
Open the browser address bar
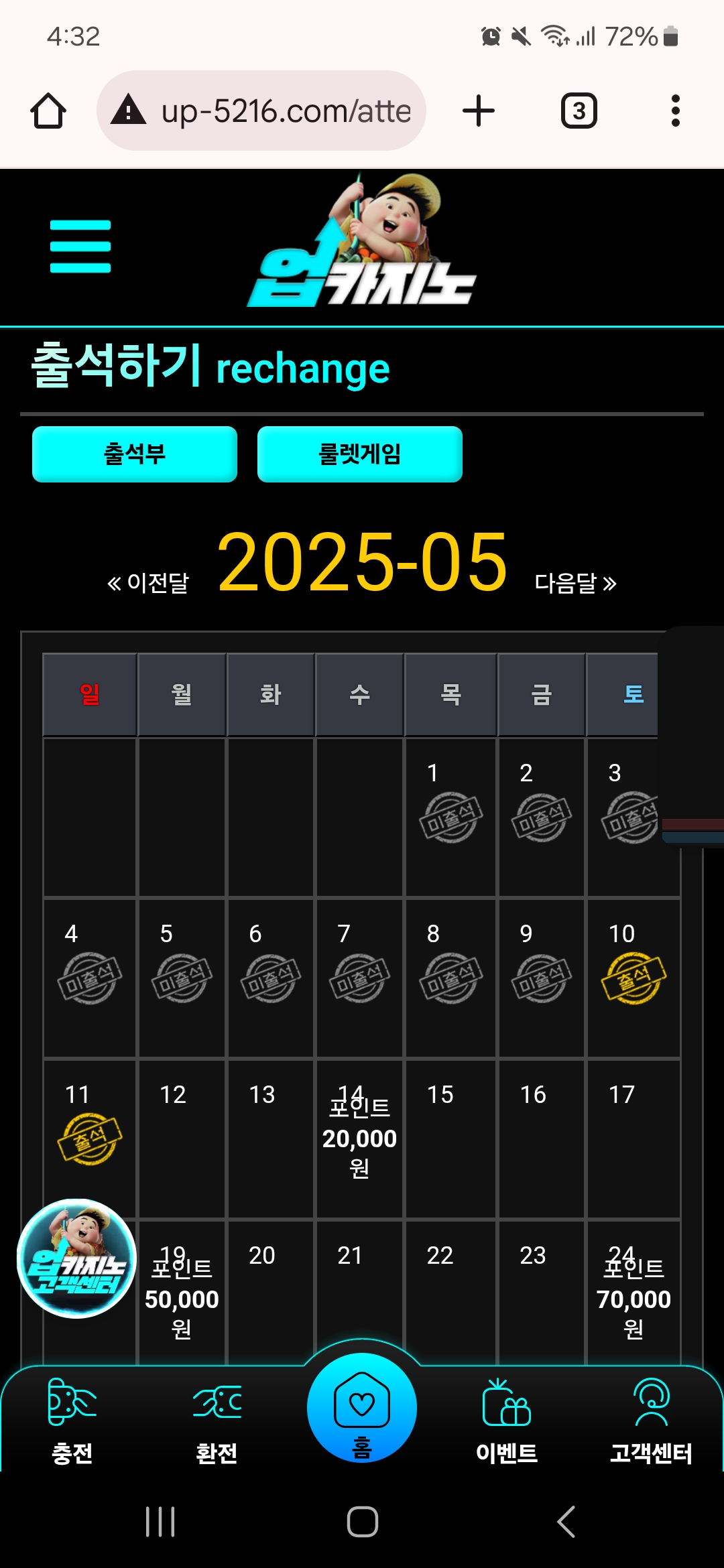(x=261, y=111)
